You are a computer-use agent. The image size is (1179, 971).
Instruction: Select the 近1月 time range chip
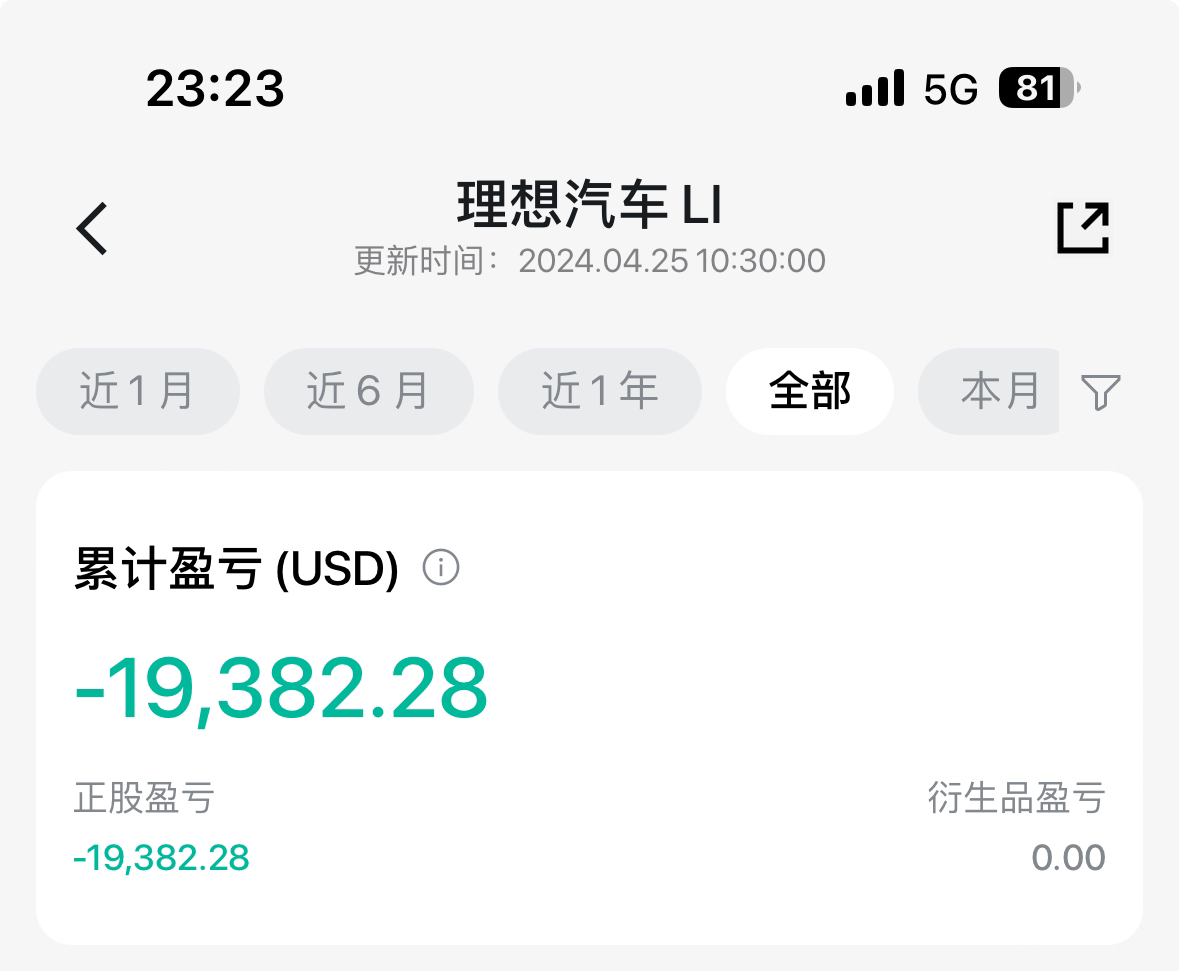click(137, 391)
